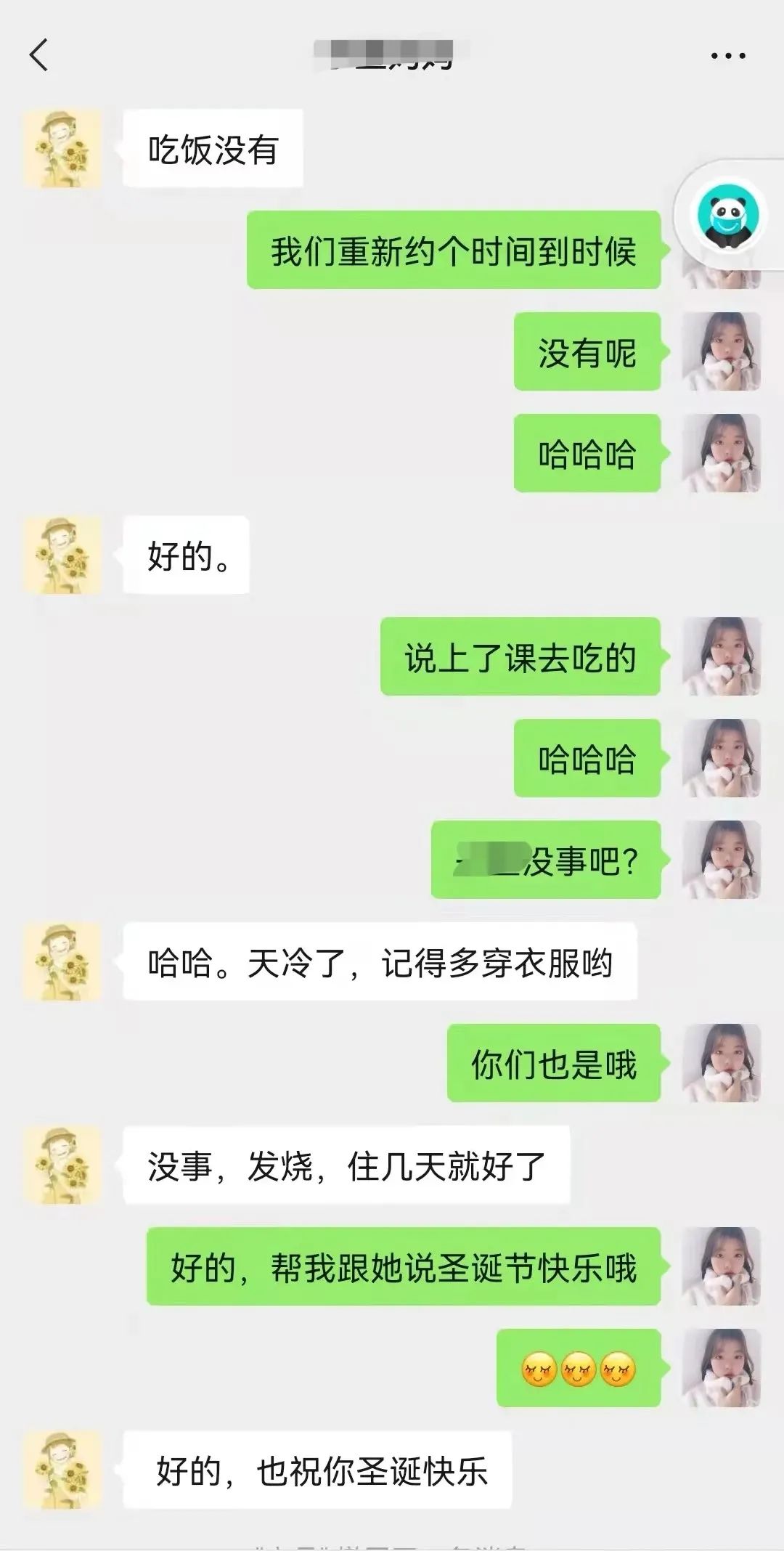Open girl avatar beside 说上了课去吃的
The width and height of the screenshot is (784, 1551).
point(721,656)
